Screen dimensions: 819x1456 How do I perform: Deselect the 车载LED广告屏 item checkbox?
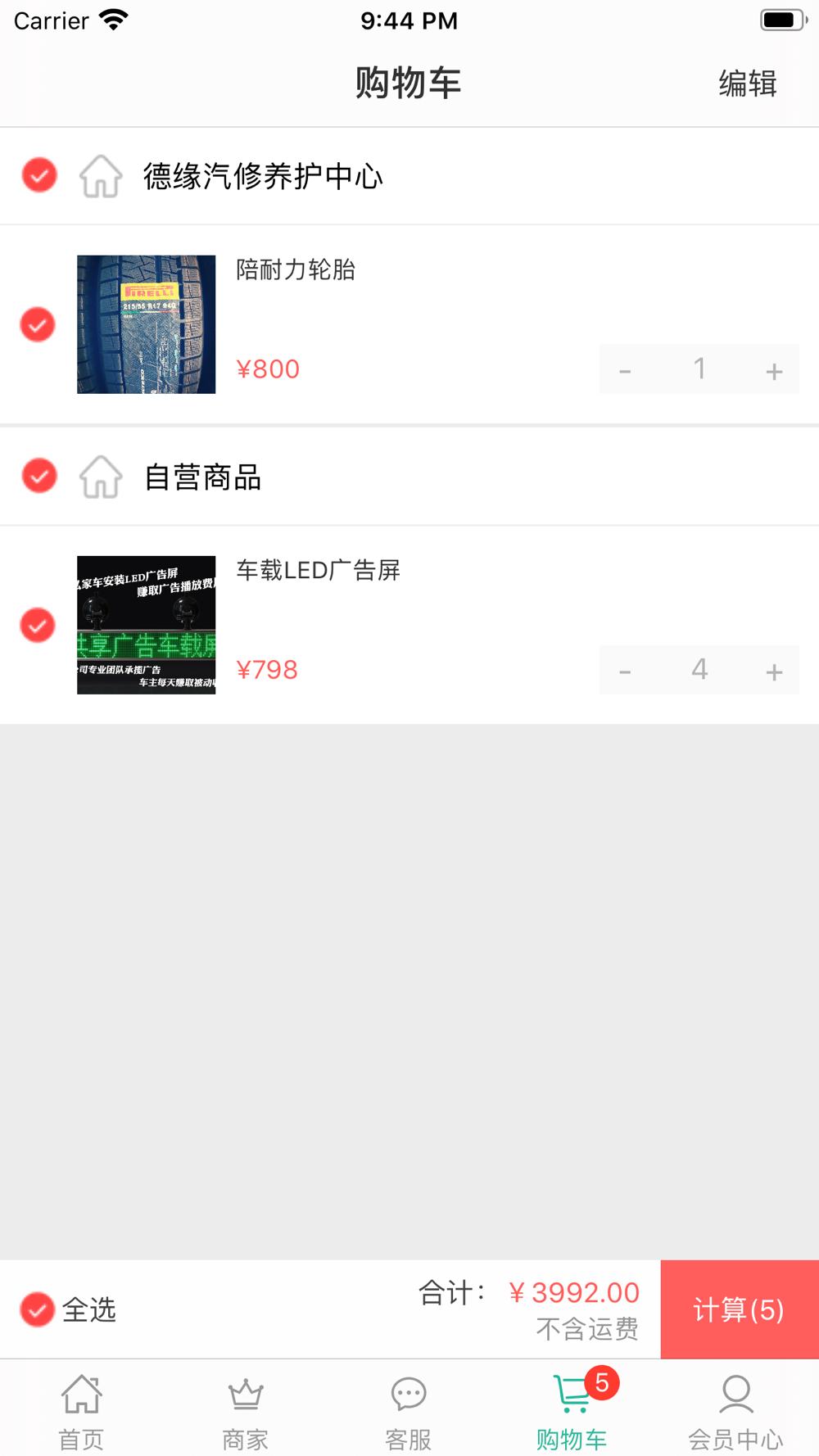click(38, 626)
